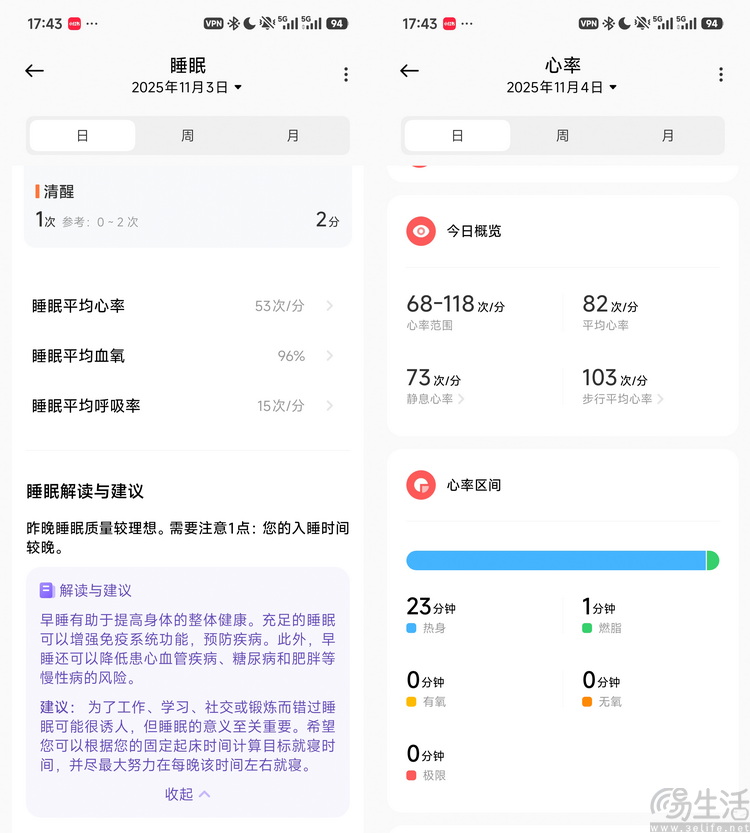750x833 pixels.
Task: Tap the 今日概览 eye icon
Action: pos(421,231)
